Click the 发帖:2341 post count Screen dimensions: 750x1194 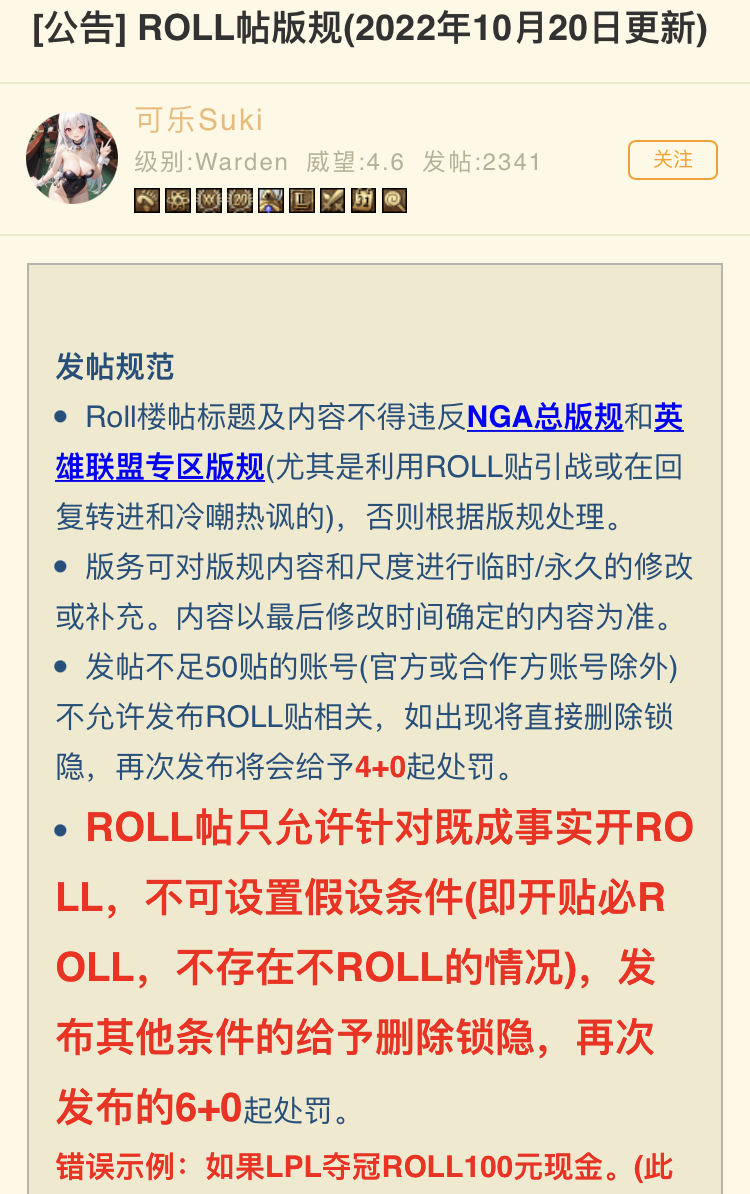pyautogui.click(x=481, y=160)
